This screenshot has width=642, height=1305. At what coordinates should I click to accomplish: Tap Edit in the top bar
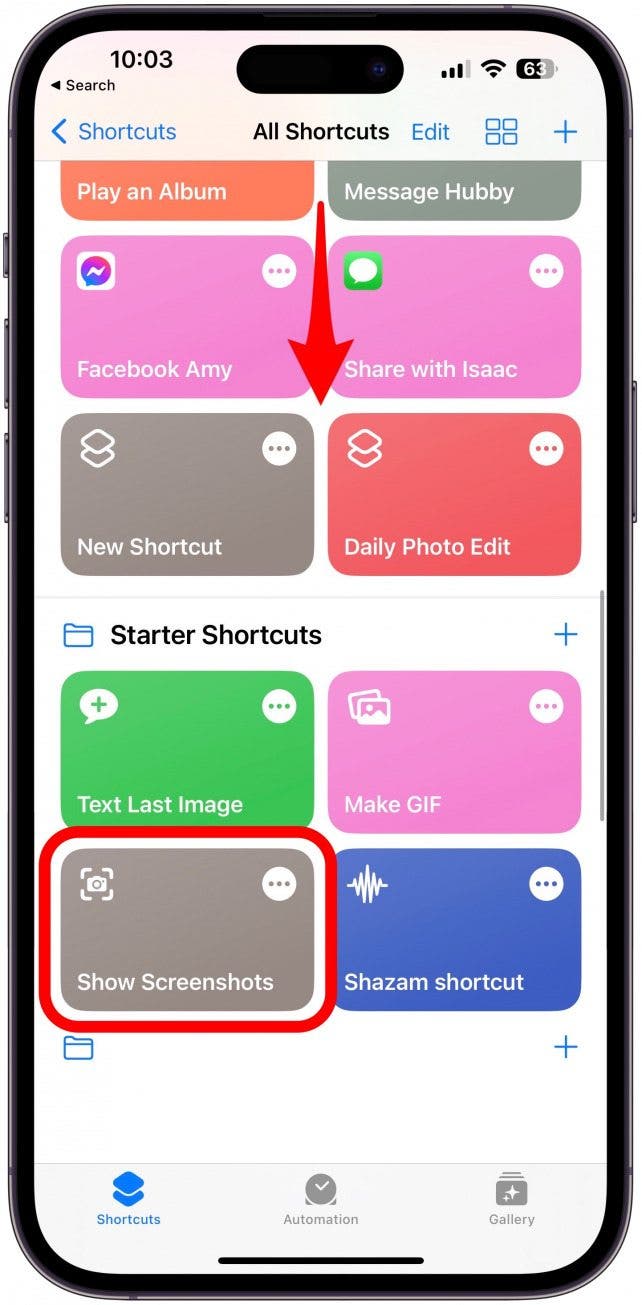coord(430,132)
